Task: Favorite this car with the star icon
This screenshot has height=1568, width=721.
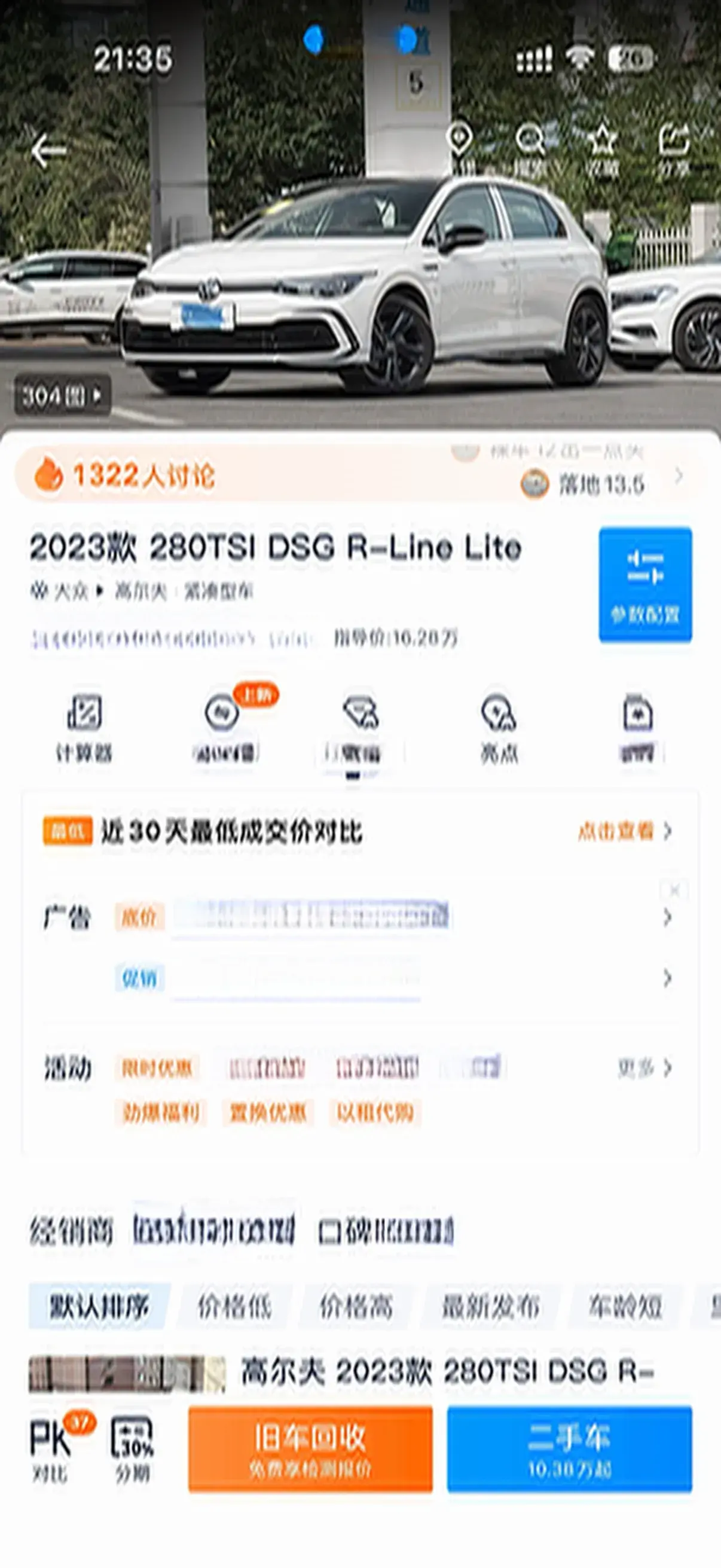Action: pyautogui.click(x=603, y=147)
